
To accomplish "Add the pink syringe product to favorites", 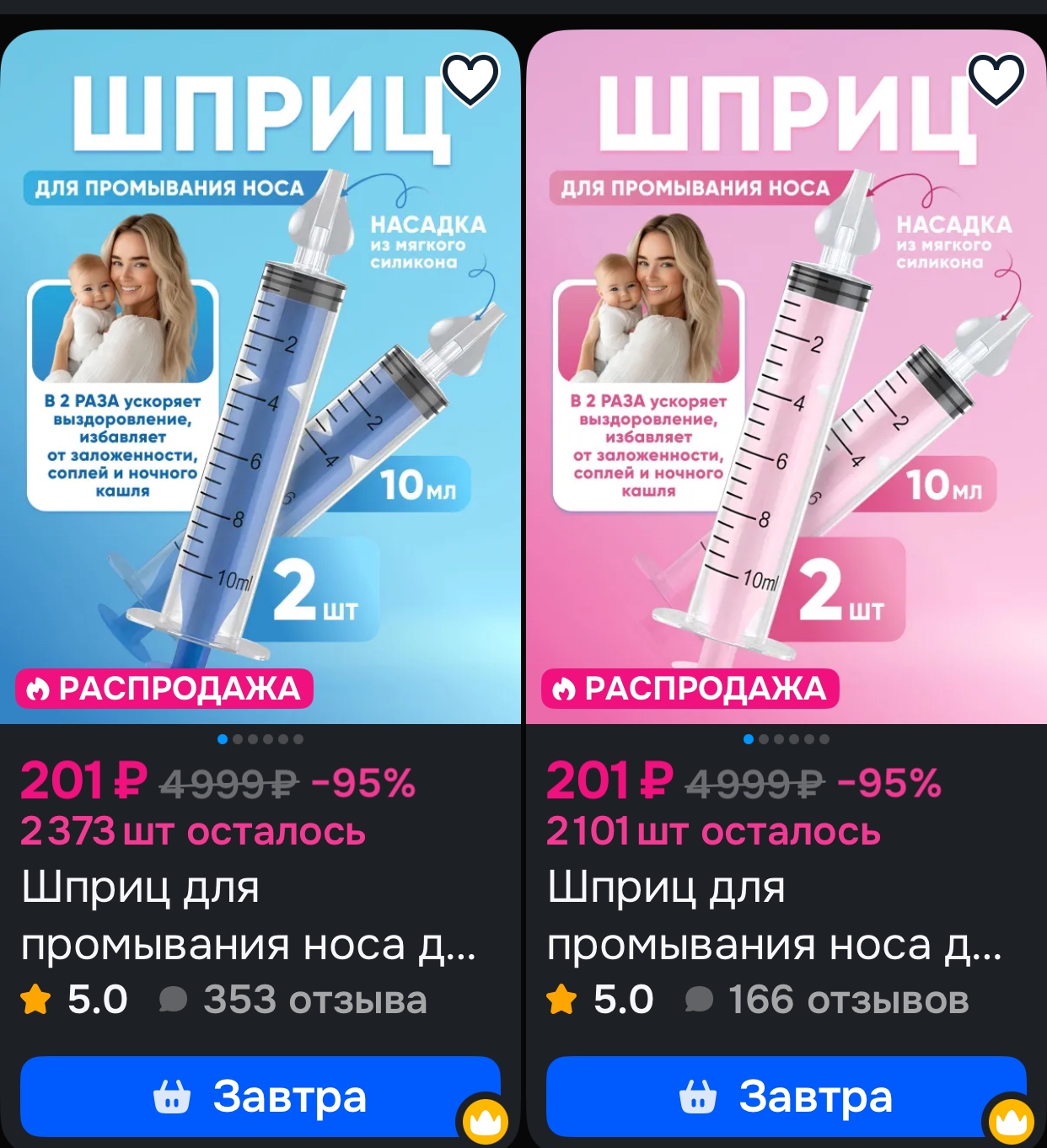I will (996, 79).
